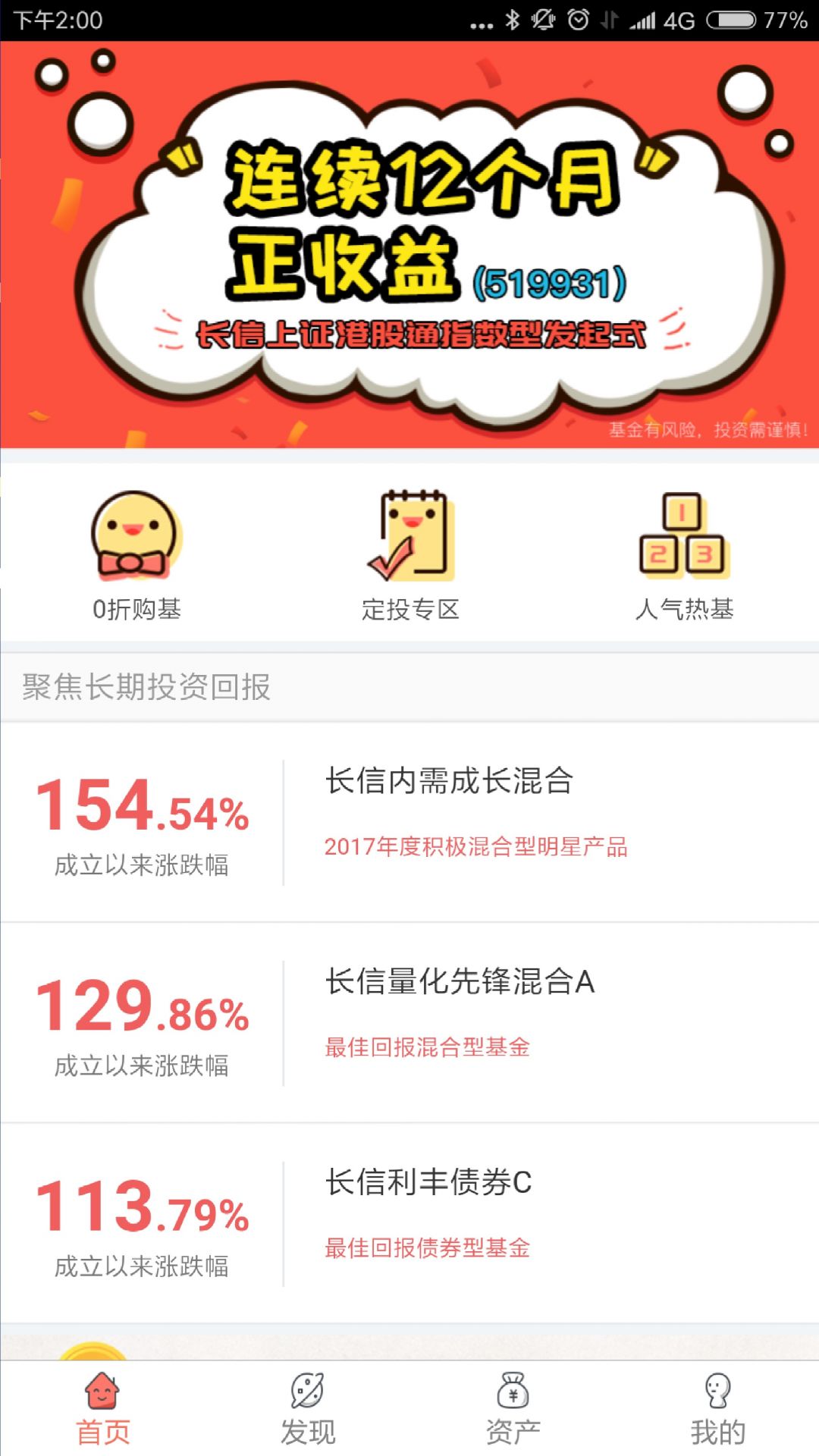Switch to the 资产 tab
The width and height of the screenshot is (819, 1456).
coord(513,1409)
